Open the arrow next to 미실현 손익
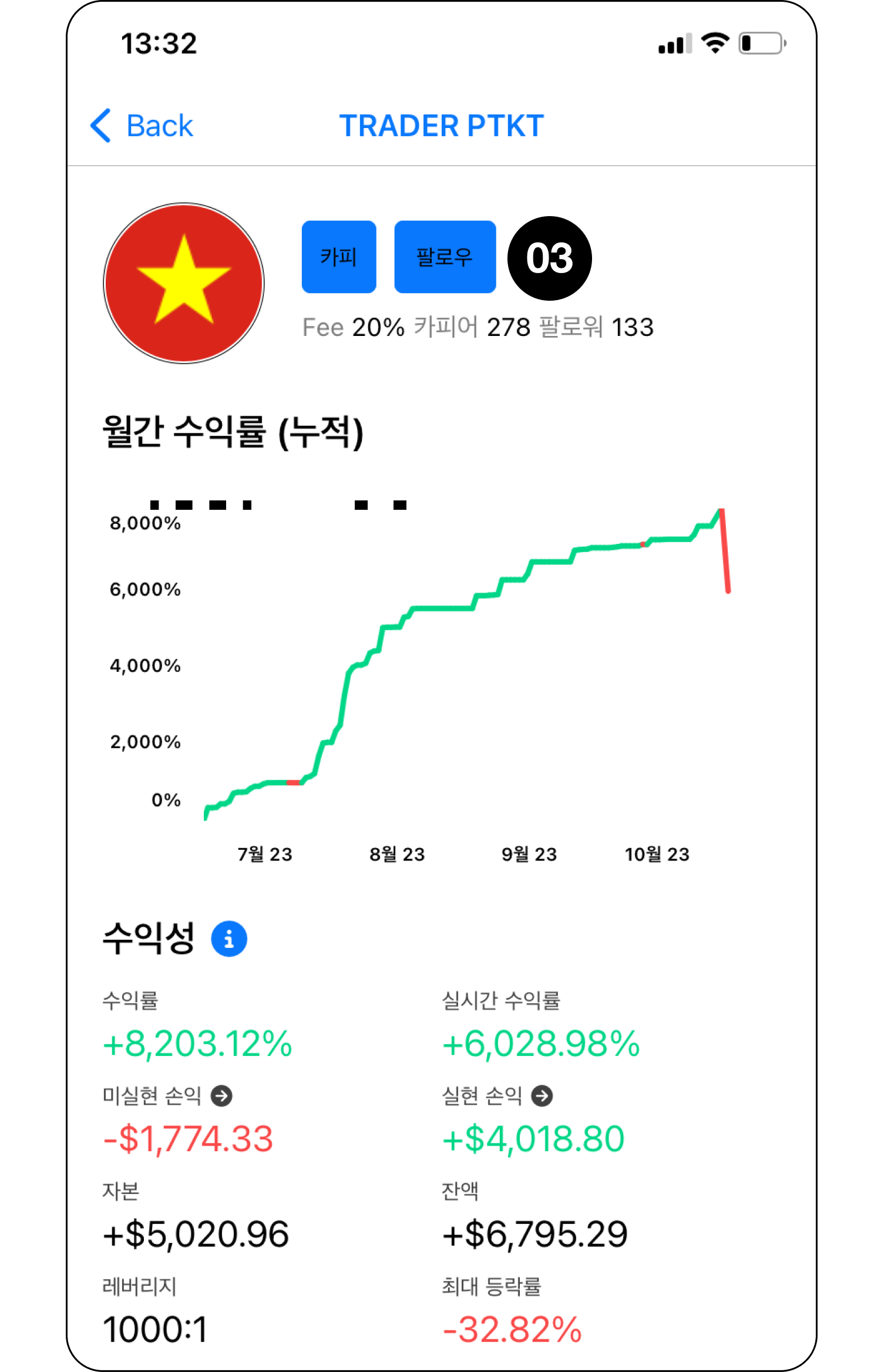Viewport: 881px width, 1372px height. tap(221, 1096)
